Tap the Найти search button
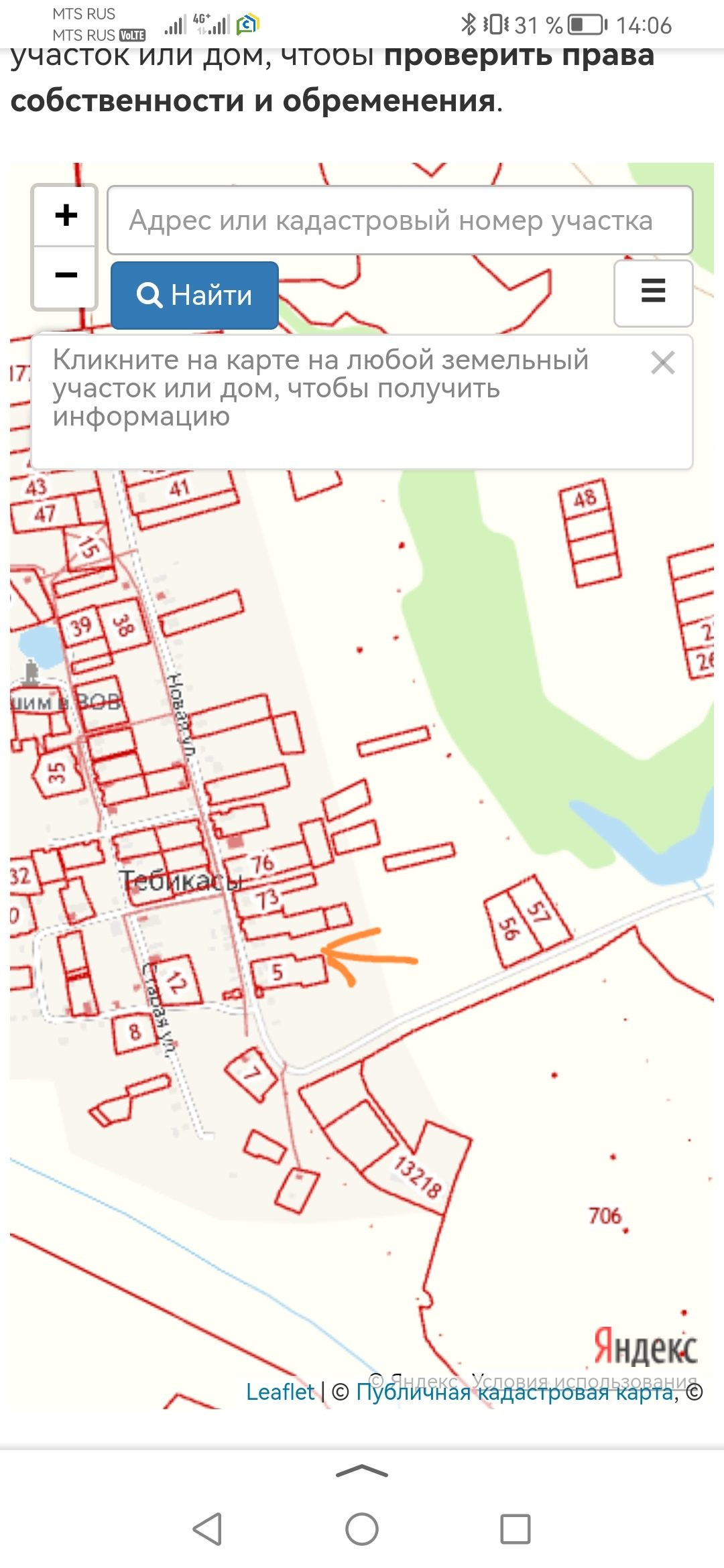724x1568 pixels. point(194,295)
